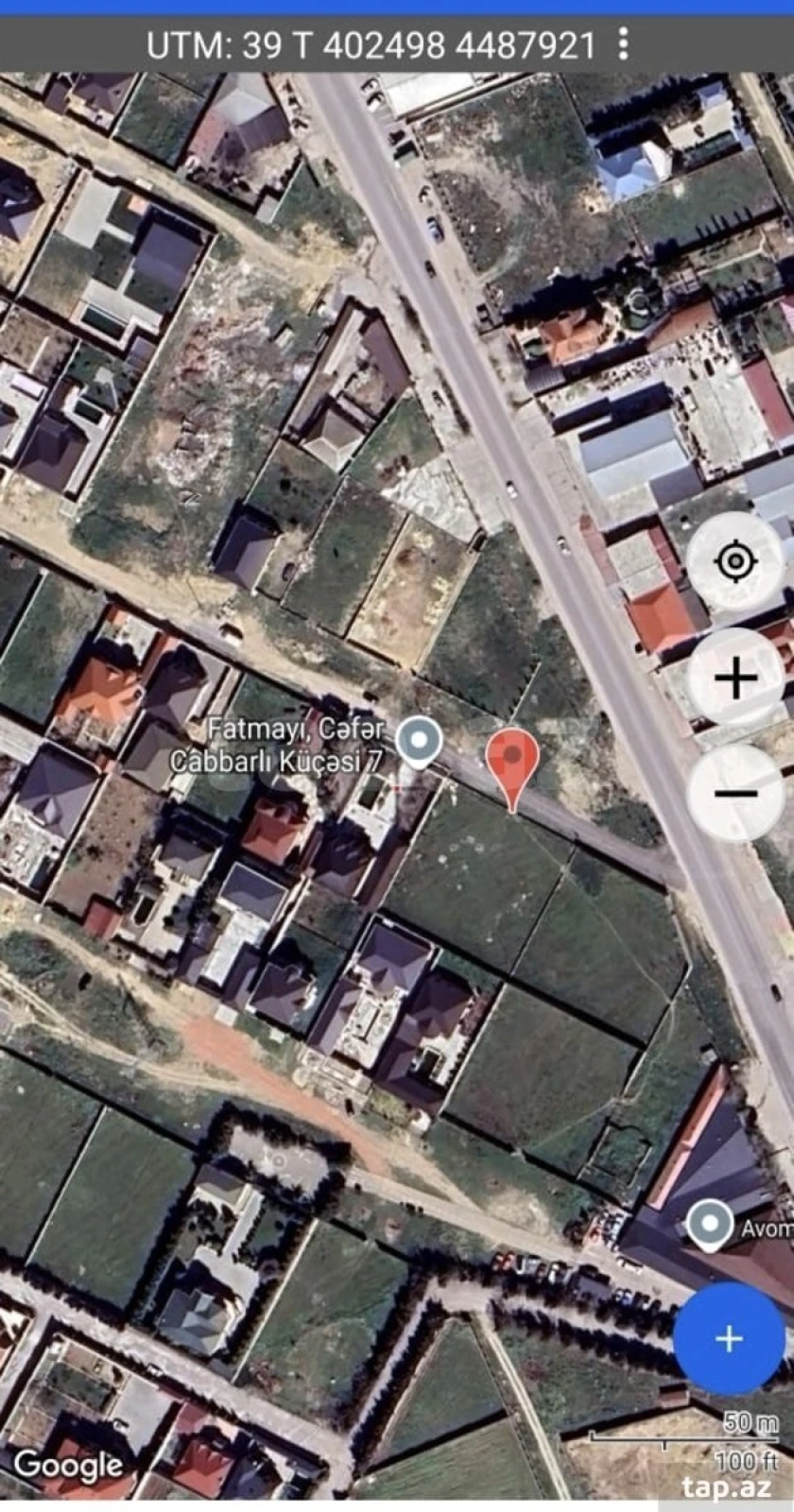Expand options with the vertical dots icon

(x=621, y=42)
